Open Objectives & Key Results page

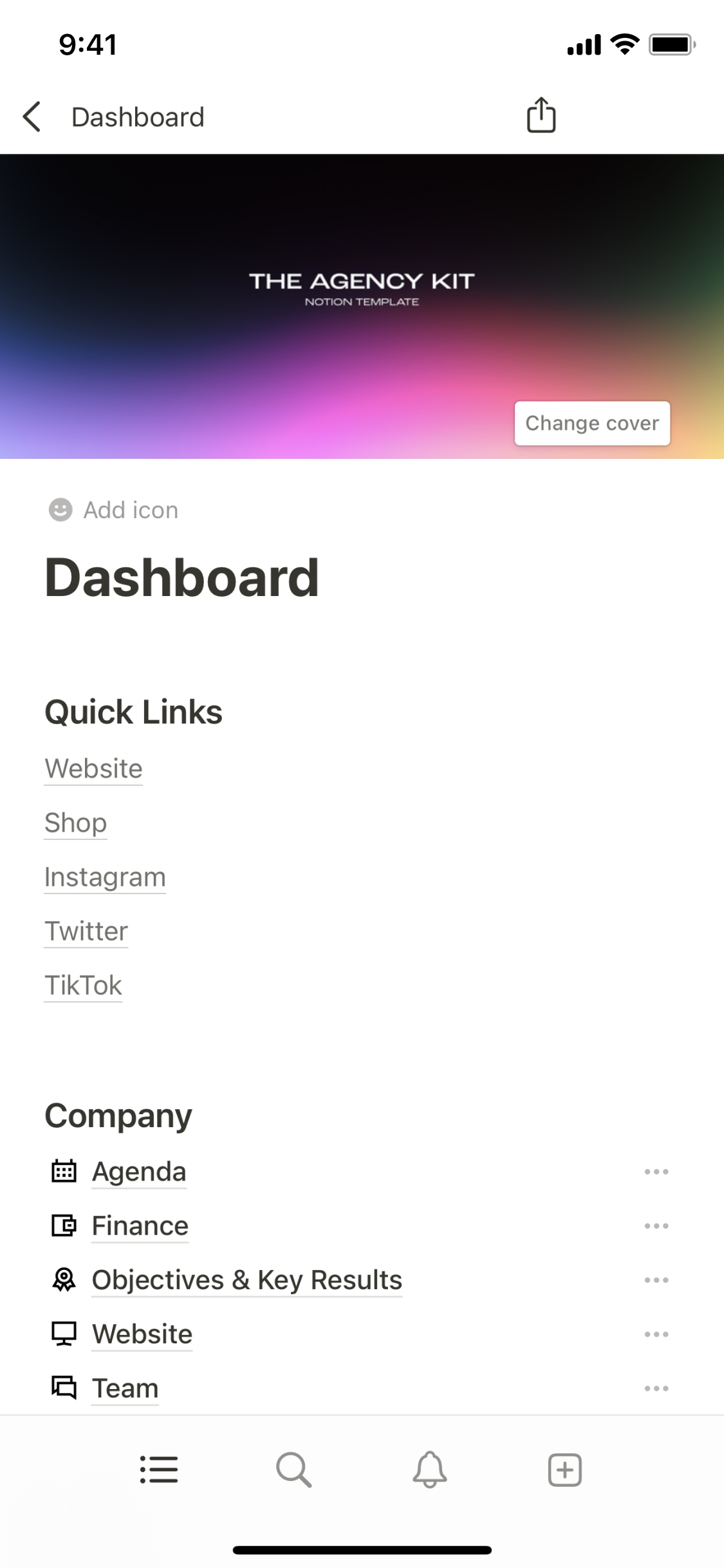pyautogui.click(x=247, y=1280)
